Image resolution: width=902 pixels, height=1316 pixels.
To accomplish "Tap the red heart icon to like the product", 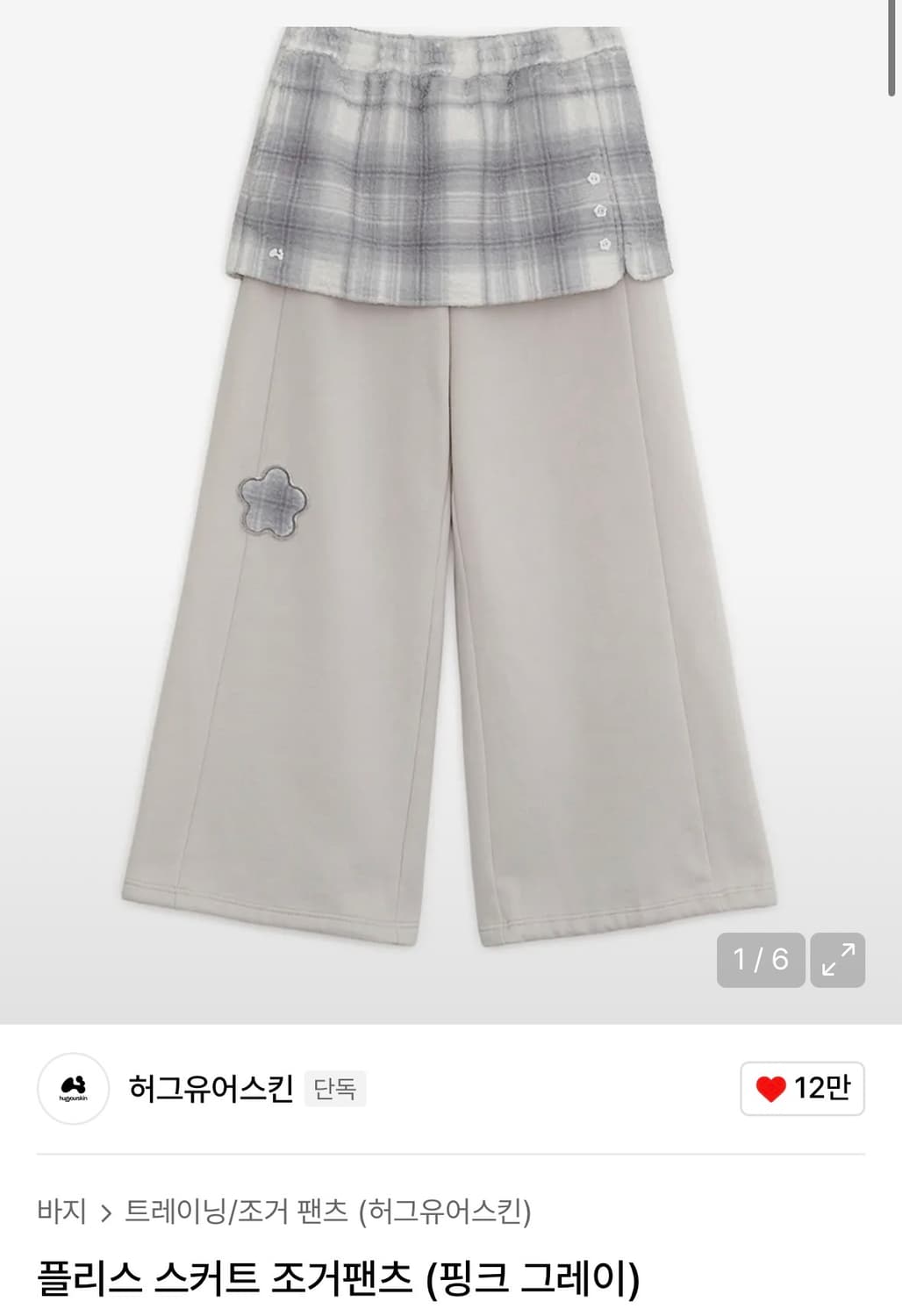I will click(772, 1087).
